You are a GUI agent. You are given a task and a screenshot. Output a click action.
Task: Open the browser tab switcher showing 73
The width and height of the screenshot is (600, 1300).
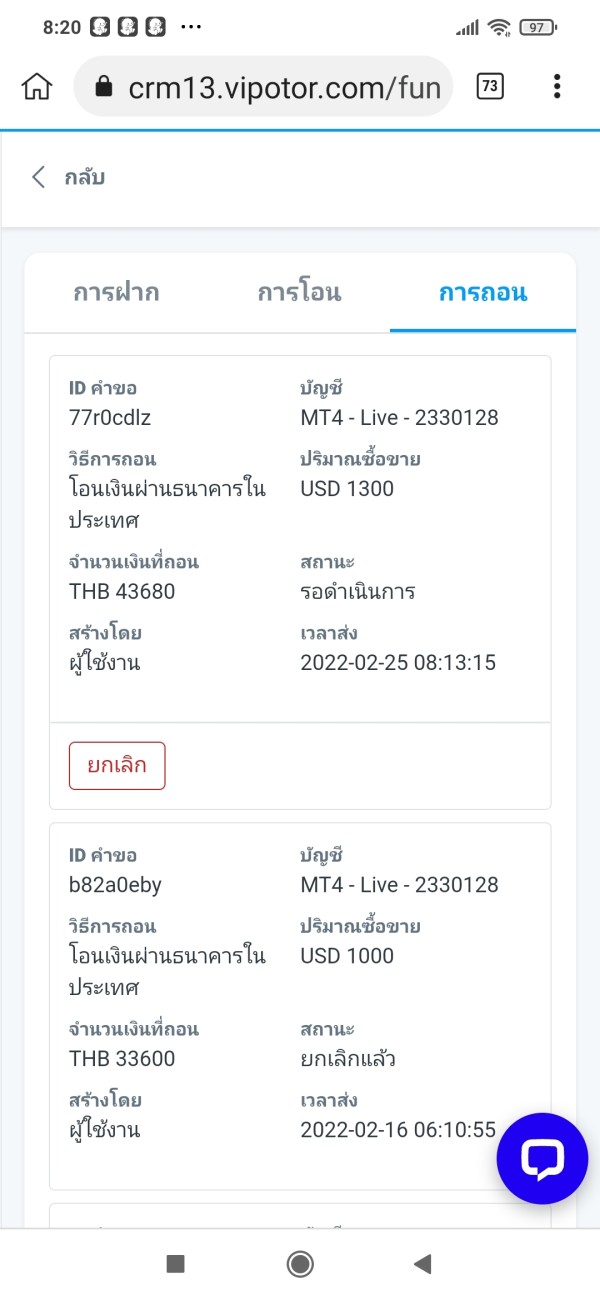489,87
